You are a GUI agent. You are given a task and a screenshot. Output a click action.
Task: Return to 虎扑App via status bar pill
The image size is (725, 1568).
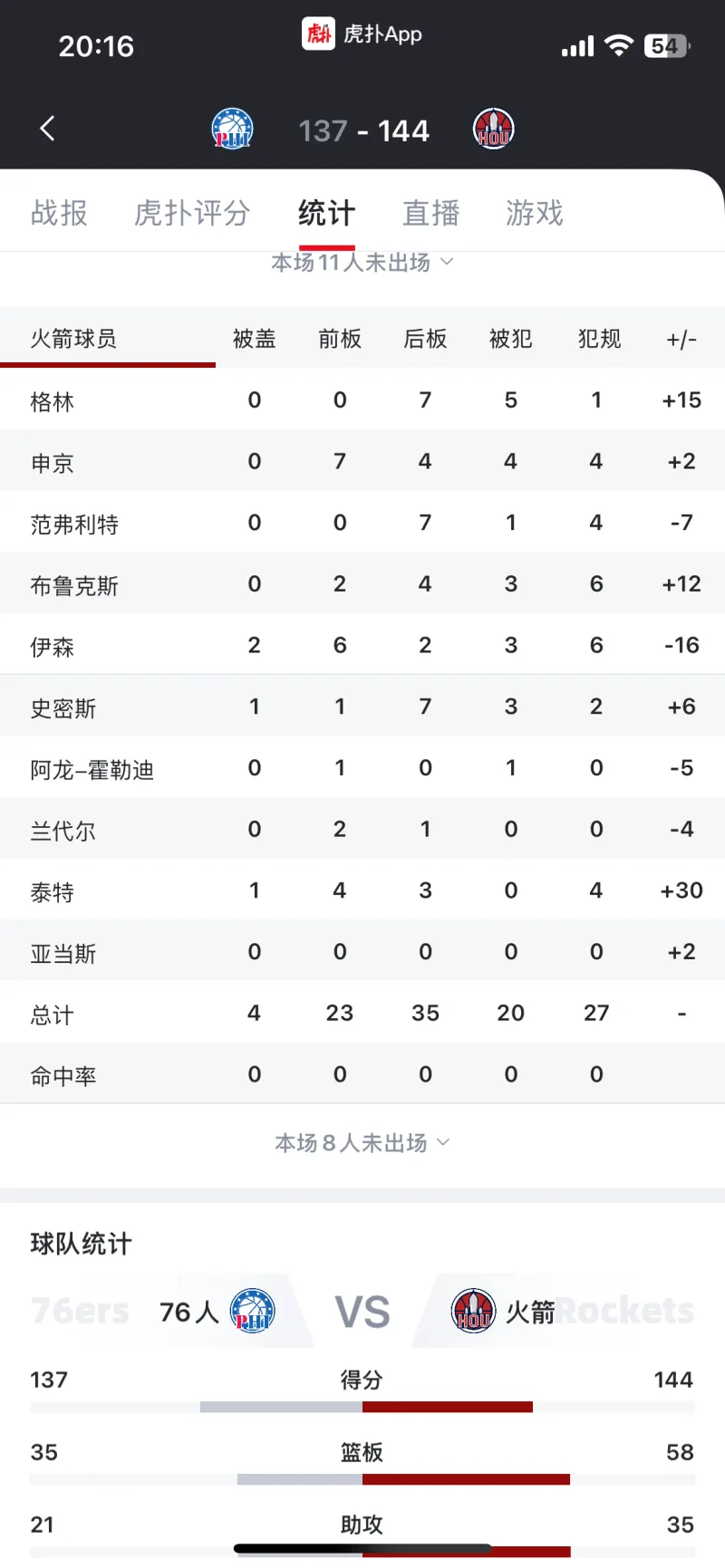point(362,34)
